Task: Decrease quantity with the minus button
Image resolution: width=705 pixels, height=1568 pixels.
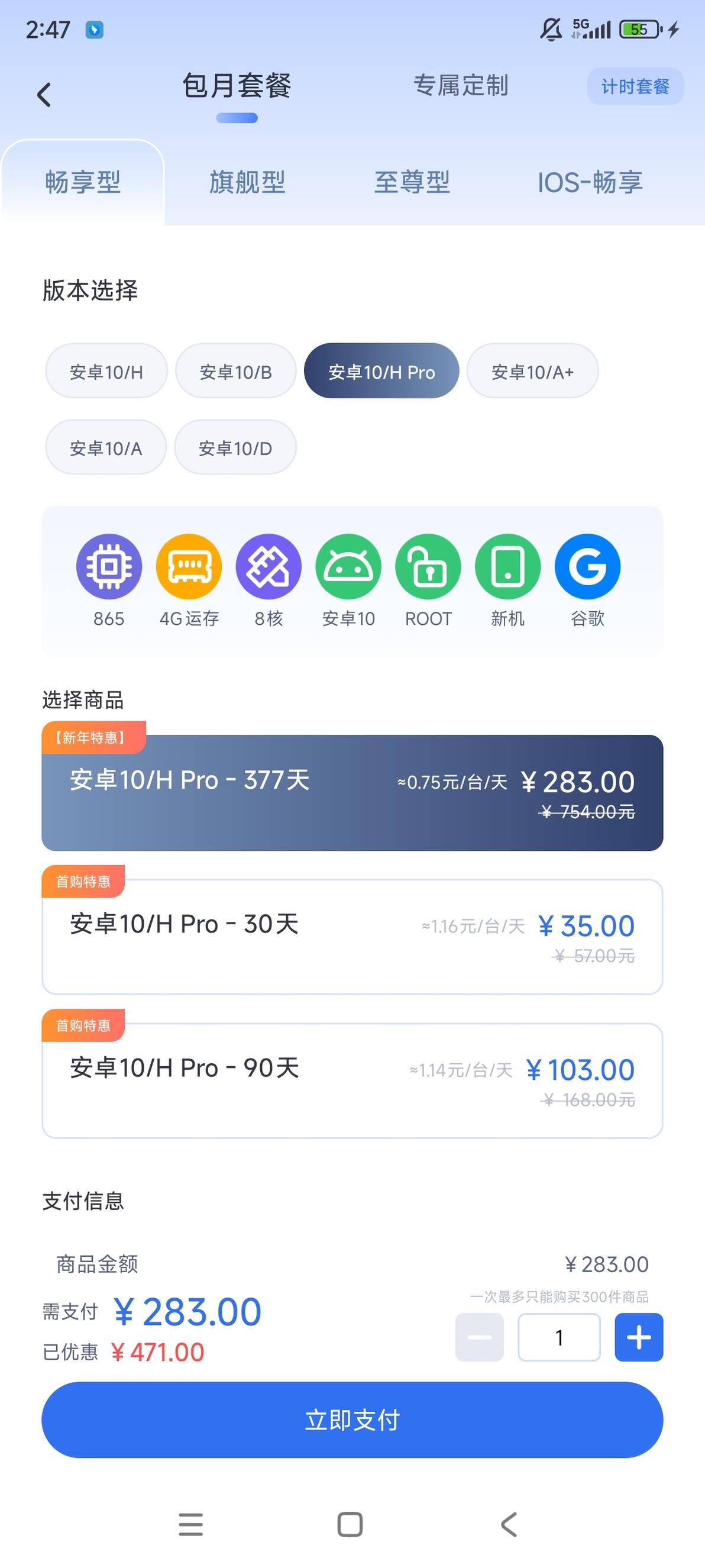Action: [479, 1337]
